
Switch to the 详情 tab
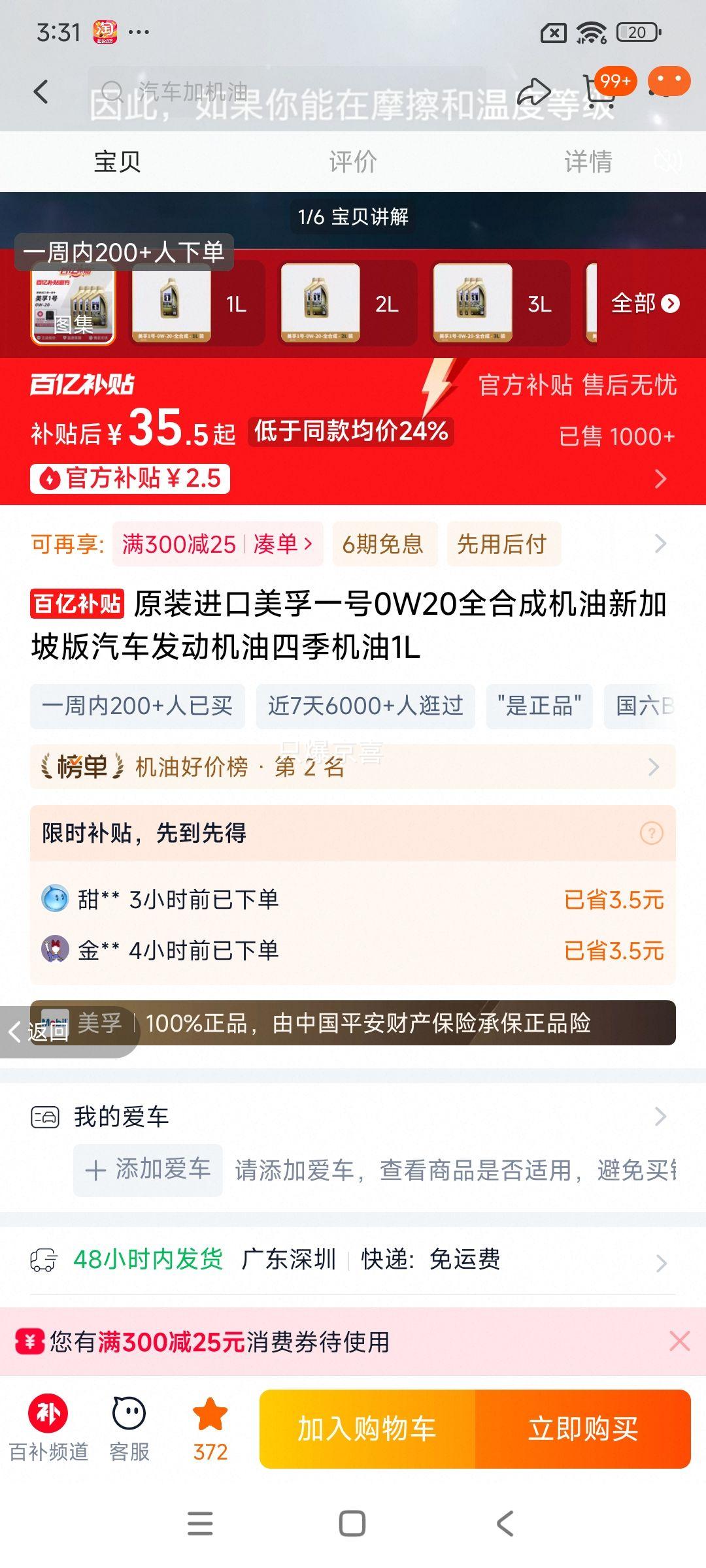[x=588, y=161]
